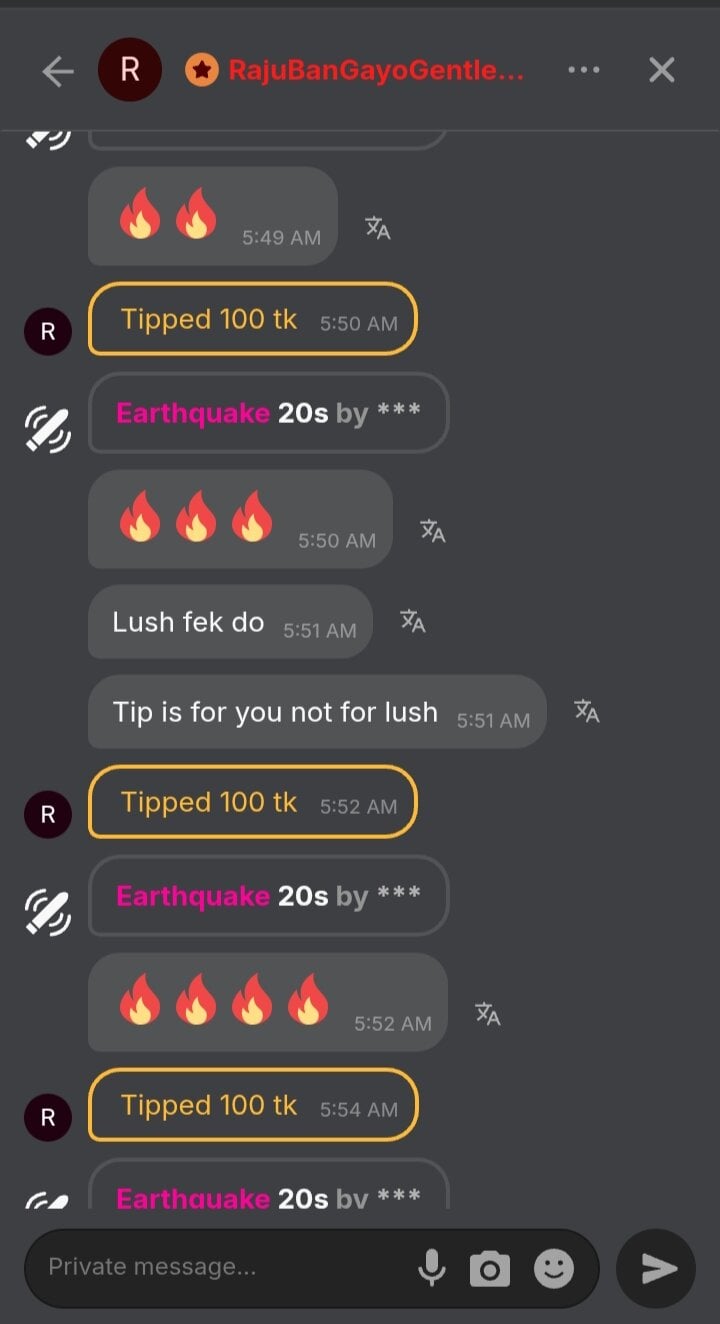Open the emoji picker

554,1269
